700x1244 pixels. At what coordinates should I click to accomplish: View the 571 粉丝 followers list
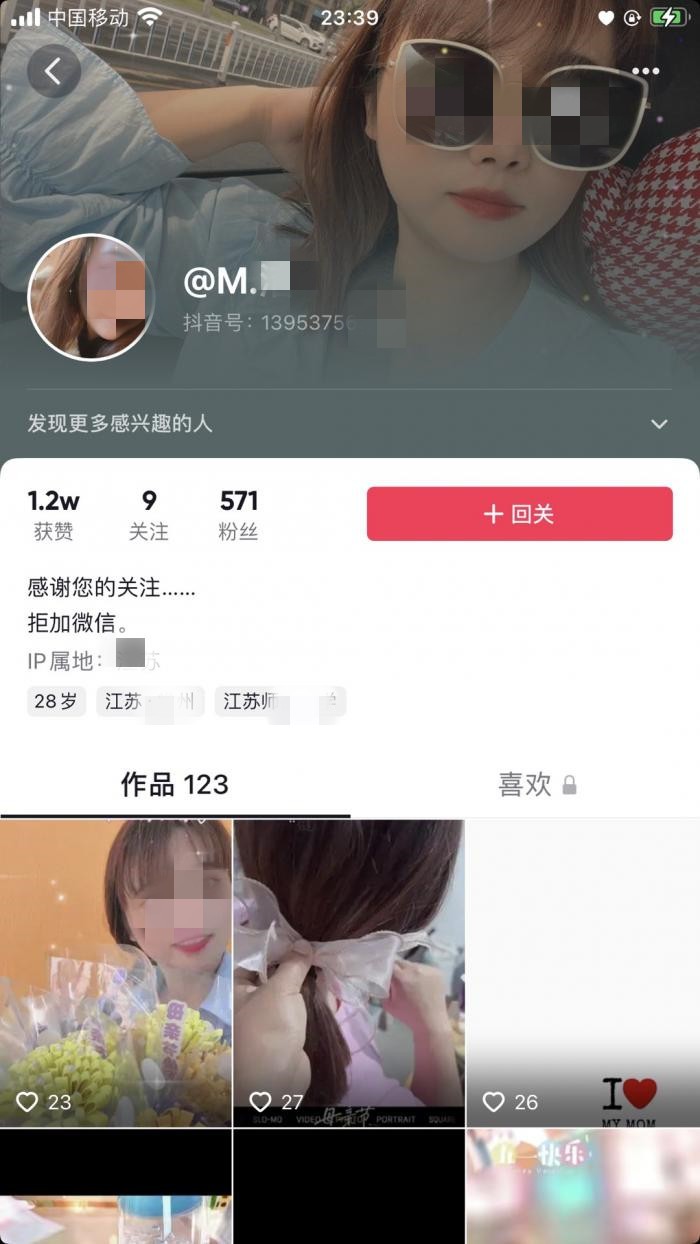point(239,515)
